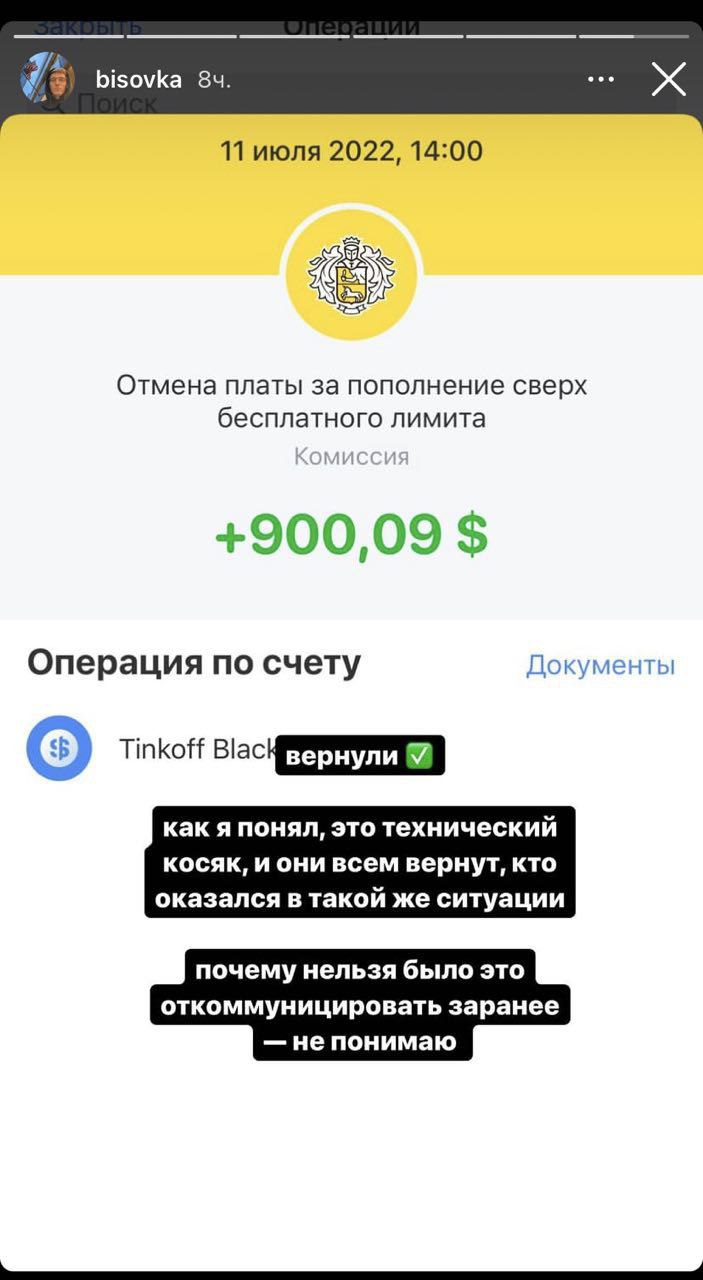Open the story options menu
This screenshot has height=1280, width=703.
[601, 79]
